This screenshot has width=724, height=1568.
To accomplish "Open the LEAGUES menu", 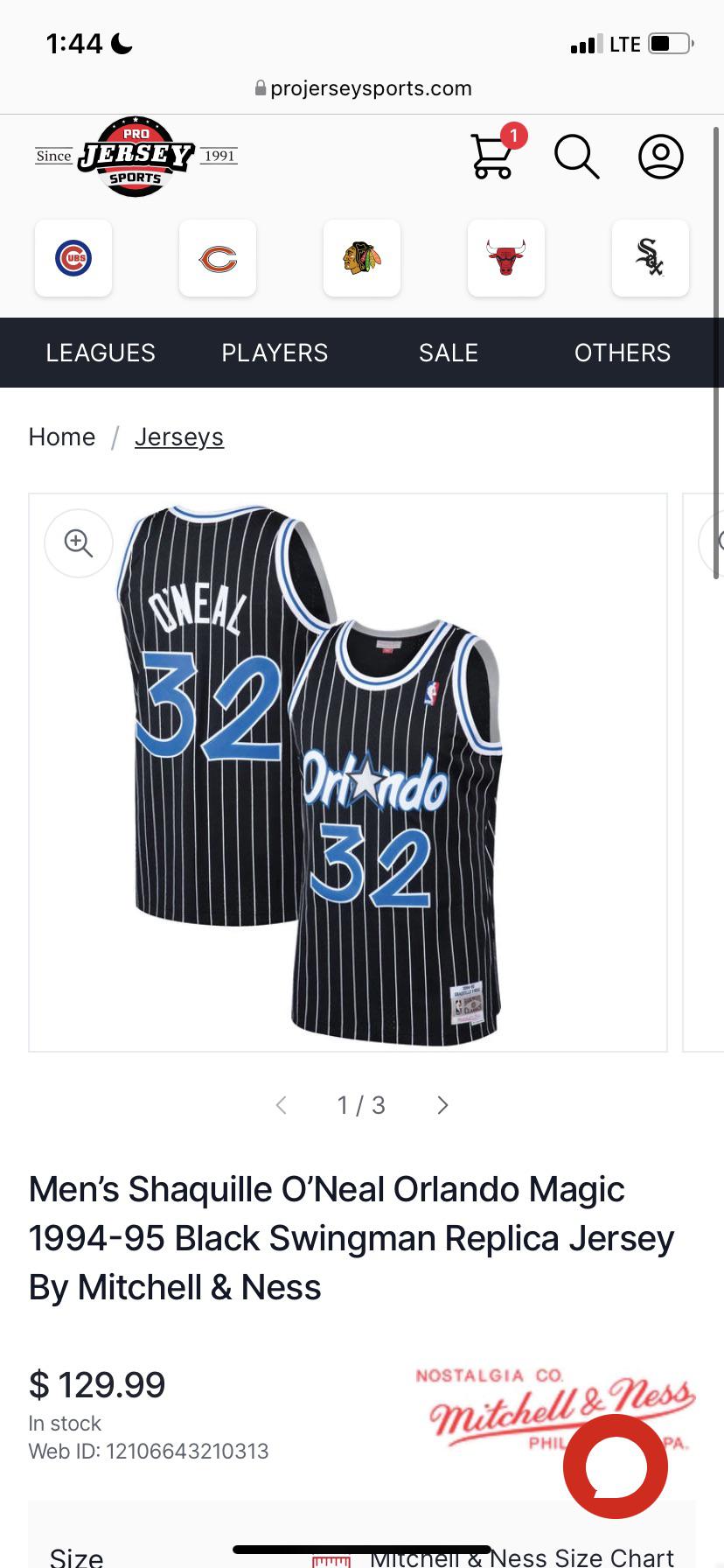I will (x=100, y=353).
